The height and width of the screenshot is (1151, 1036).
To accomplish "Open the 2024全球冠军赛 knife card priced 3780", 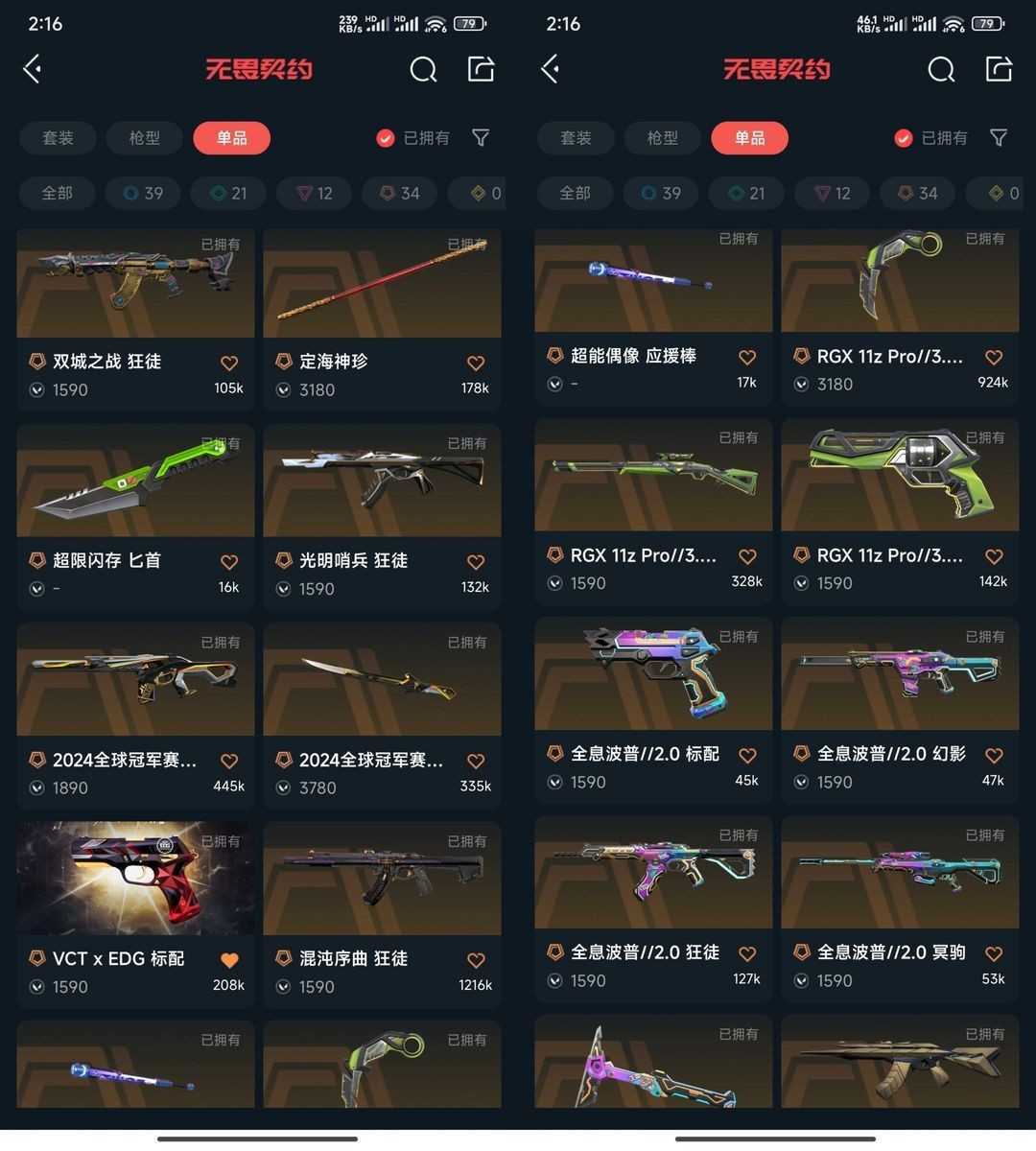I will point(382,716).
